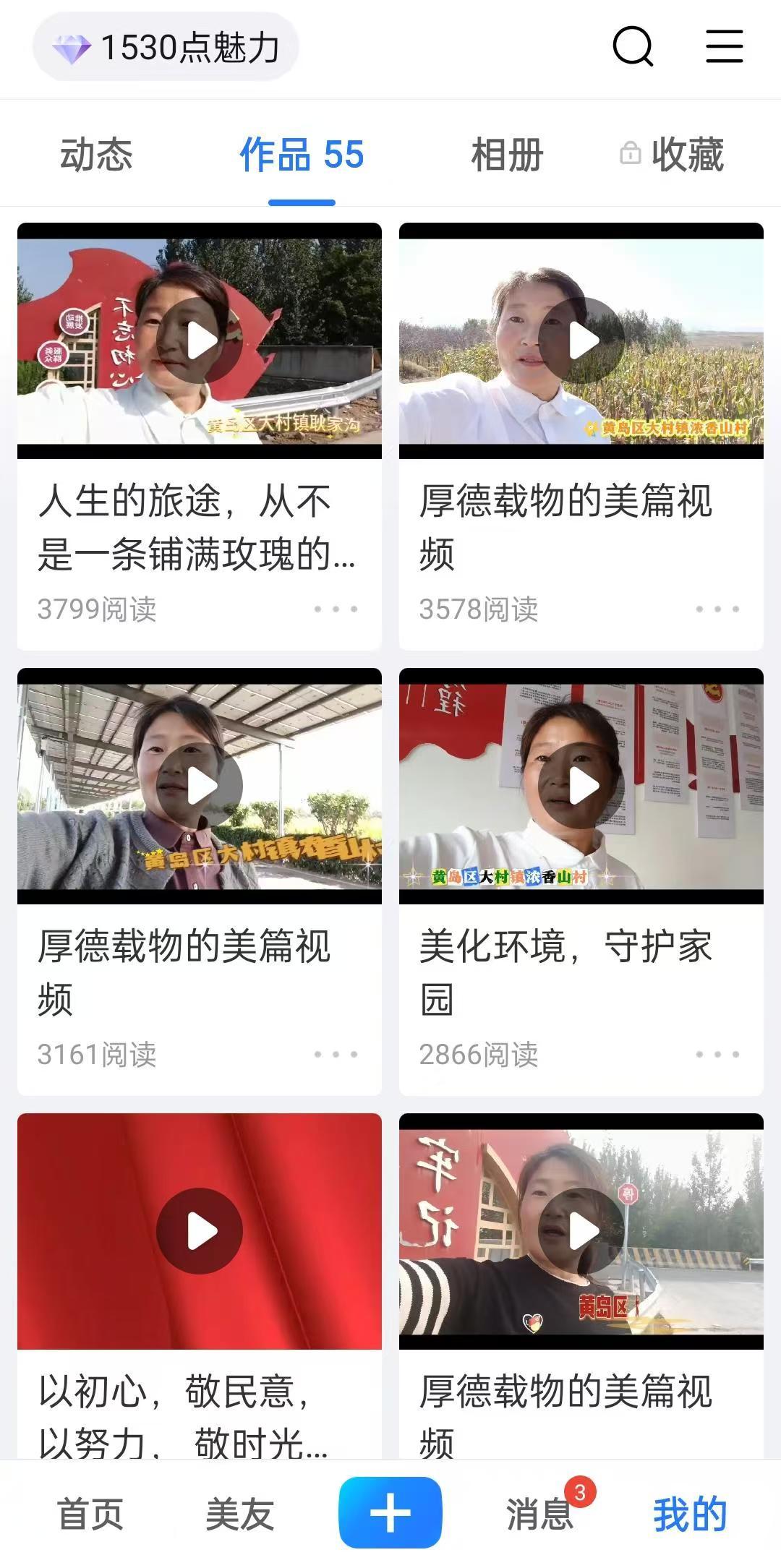Select the blue underline indicator under 作品 55
This screenshot has width=781, height=1568.
301,202
